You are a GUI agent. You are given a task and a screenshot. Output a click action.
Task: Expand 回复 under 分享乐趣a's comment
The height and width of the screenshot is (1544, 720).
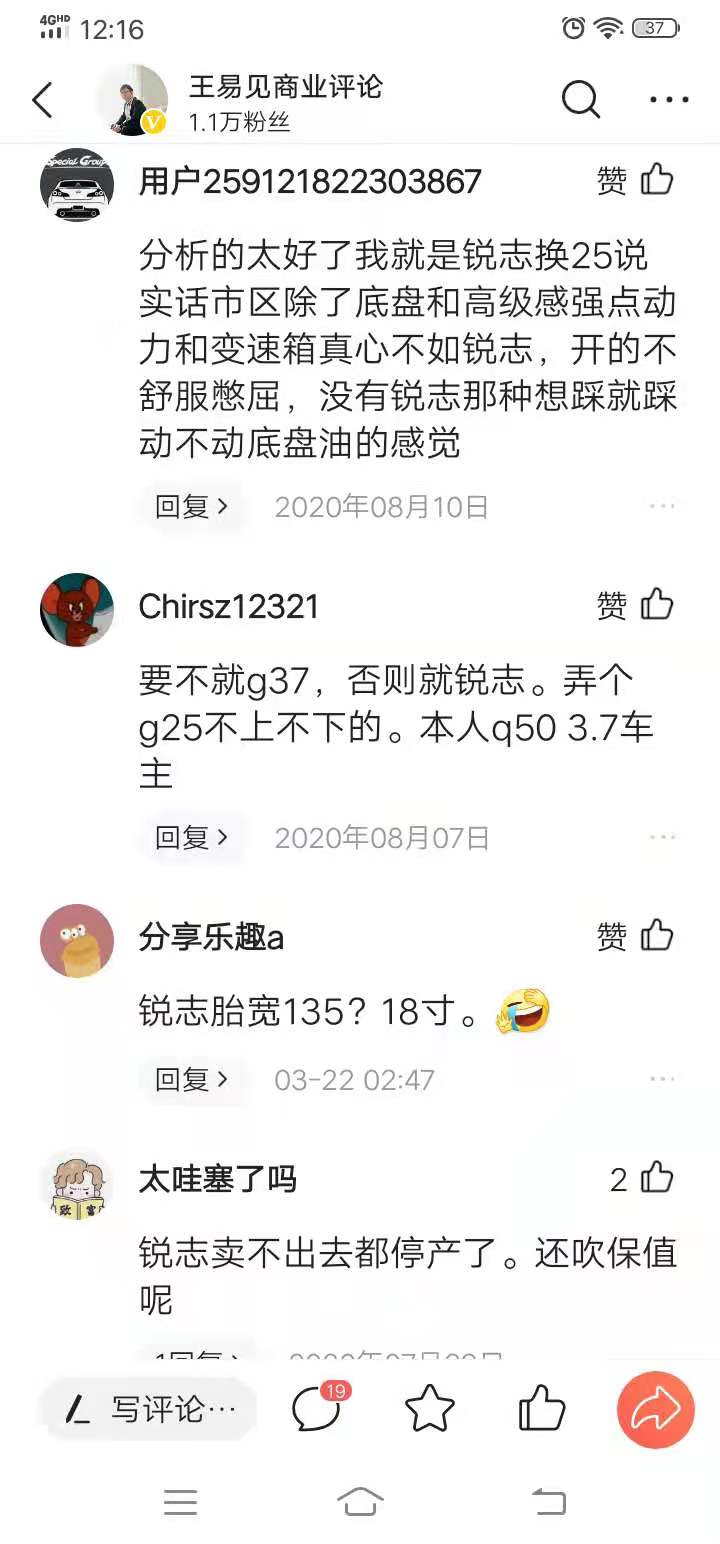pos(192,1079)
